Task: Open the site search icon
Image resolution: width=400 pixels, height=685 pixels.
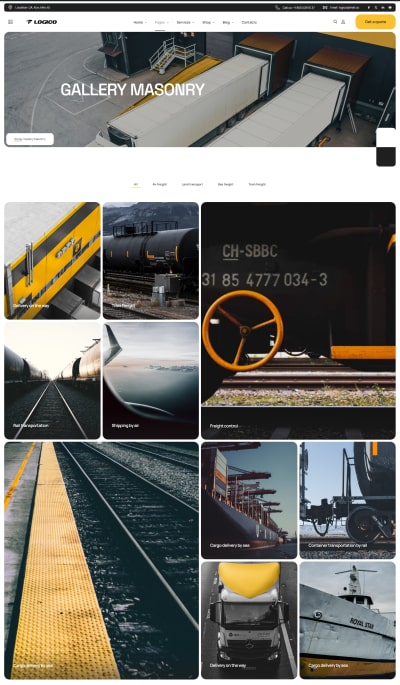Action: pos(335,22)
